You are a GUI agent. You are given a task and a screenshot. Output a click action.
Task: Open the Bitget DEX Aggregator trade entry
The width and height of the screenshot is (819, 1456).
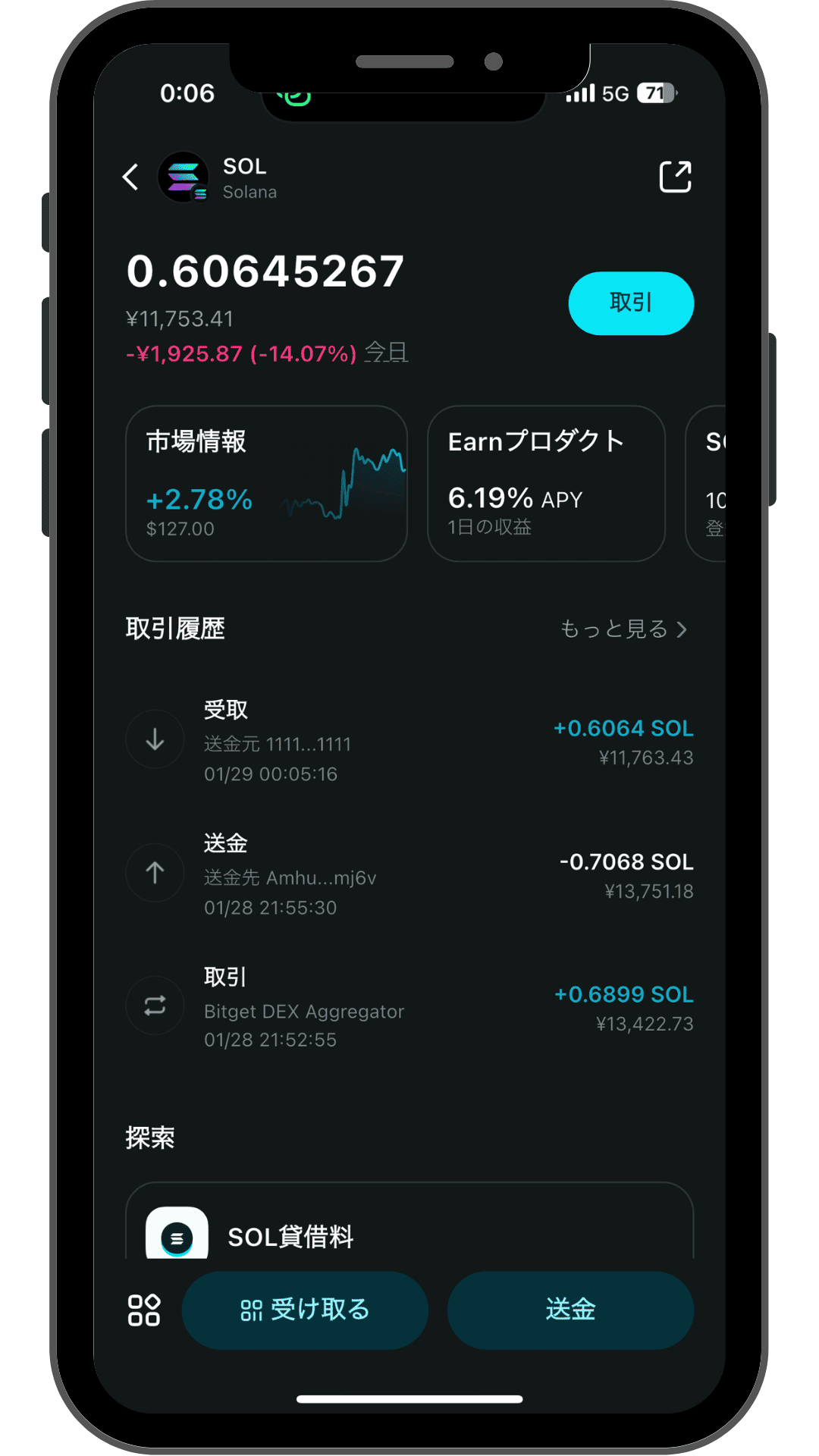409,1008
